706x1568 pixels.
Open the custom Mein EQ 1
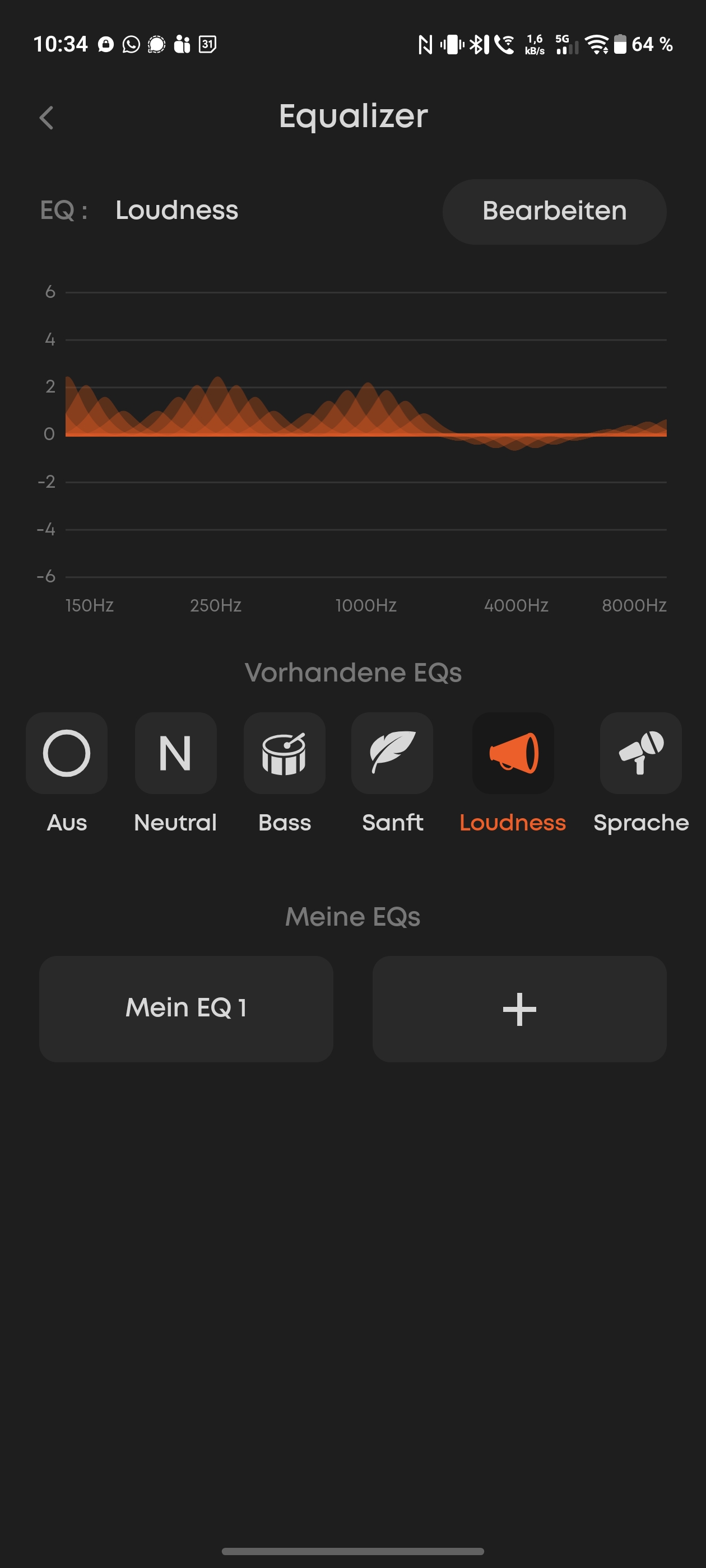point(186,1008)
